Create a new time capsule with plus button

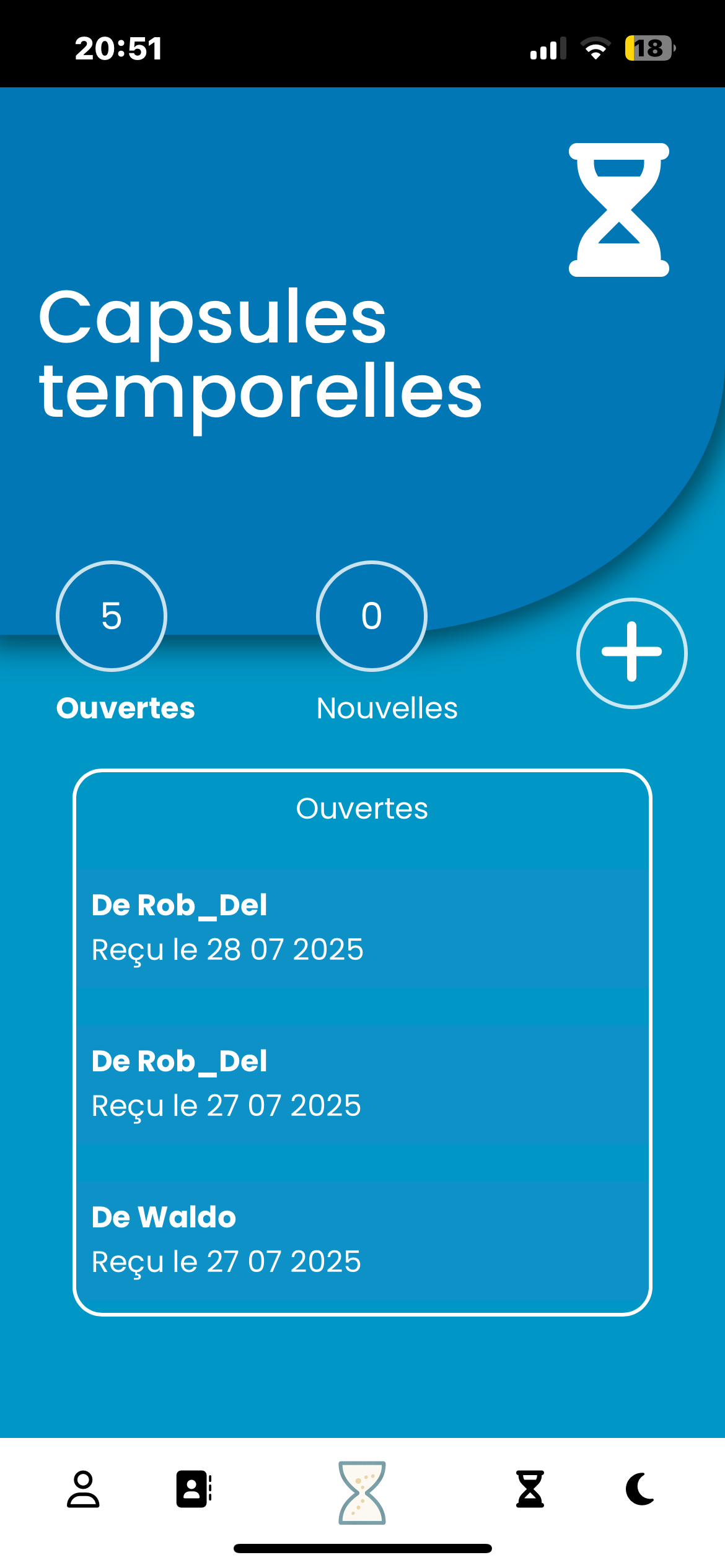coord(631,653)
